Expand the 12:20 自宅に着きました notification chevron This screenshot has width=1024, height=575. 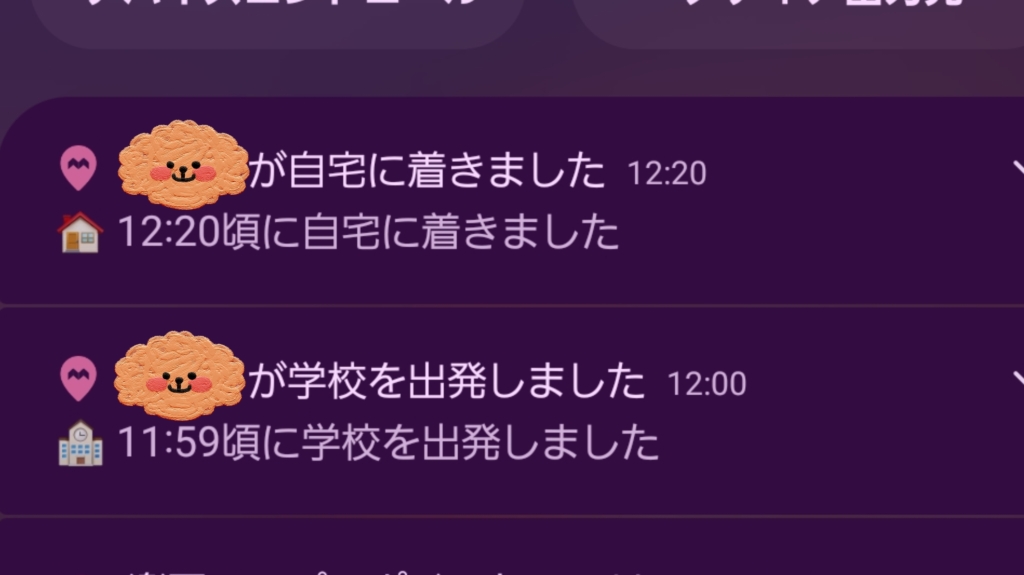click(x=1017, y=170)
